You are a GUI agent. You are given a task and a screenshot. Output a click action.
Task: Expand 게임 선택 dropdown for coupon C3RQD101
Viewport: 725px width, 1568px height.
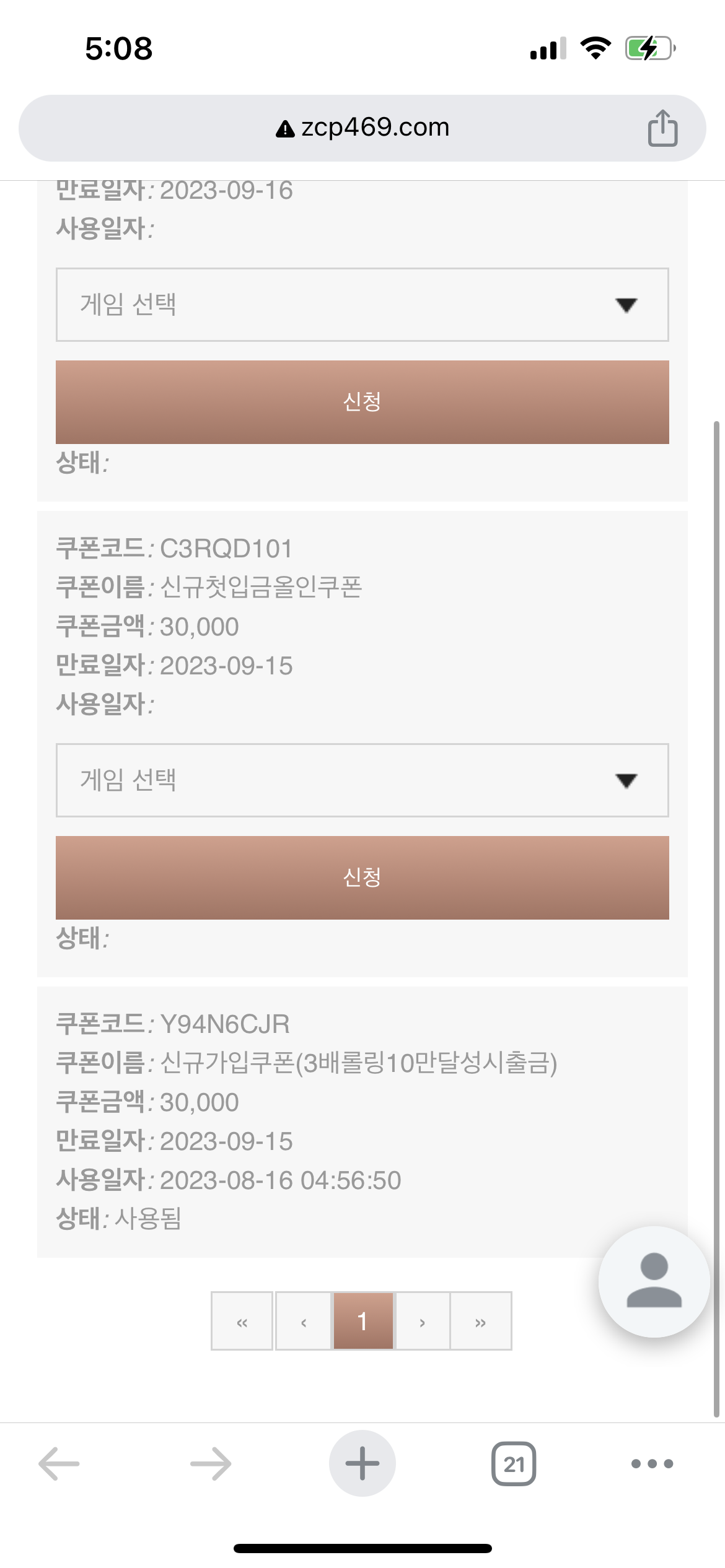(x=362, y=780)
